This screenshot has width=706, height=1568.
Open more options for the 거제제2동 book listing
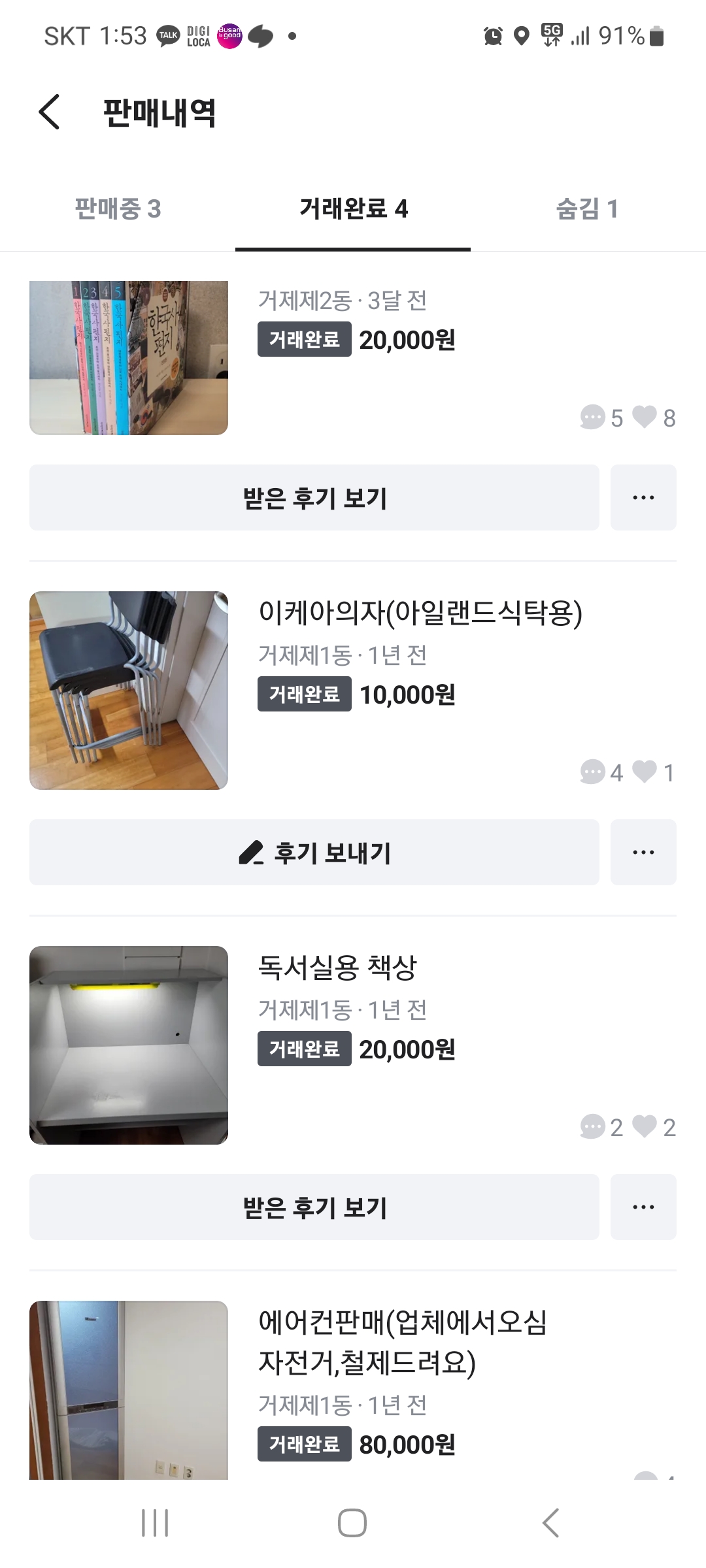[643, 498]
